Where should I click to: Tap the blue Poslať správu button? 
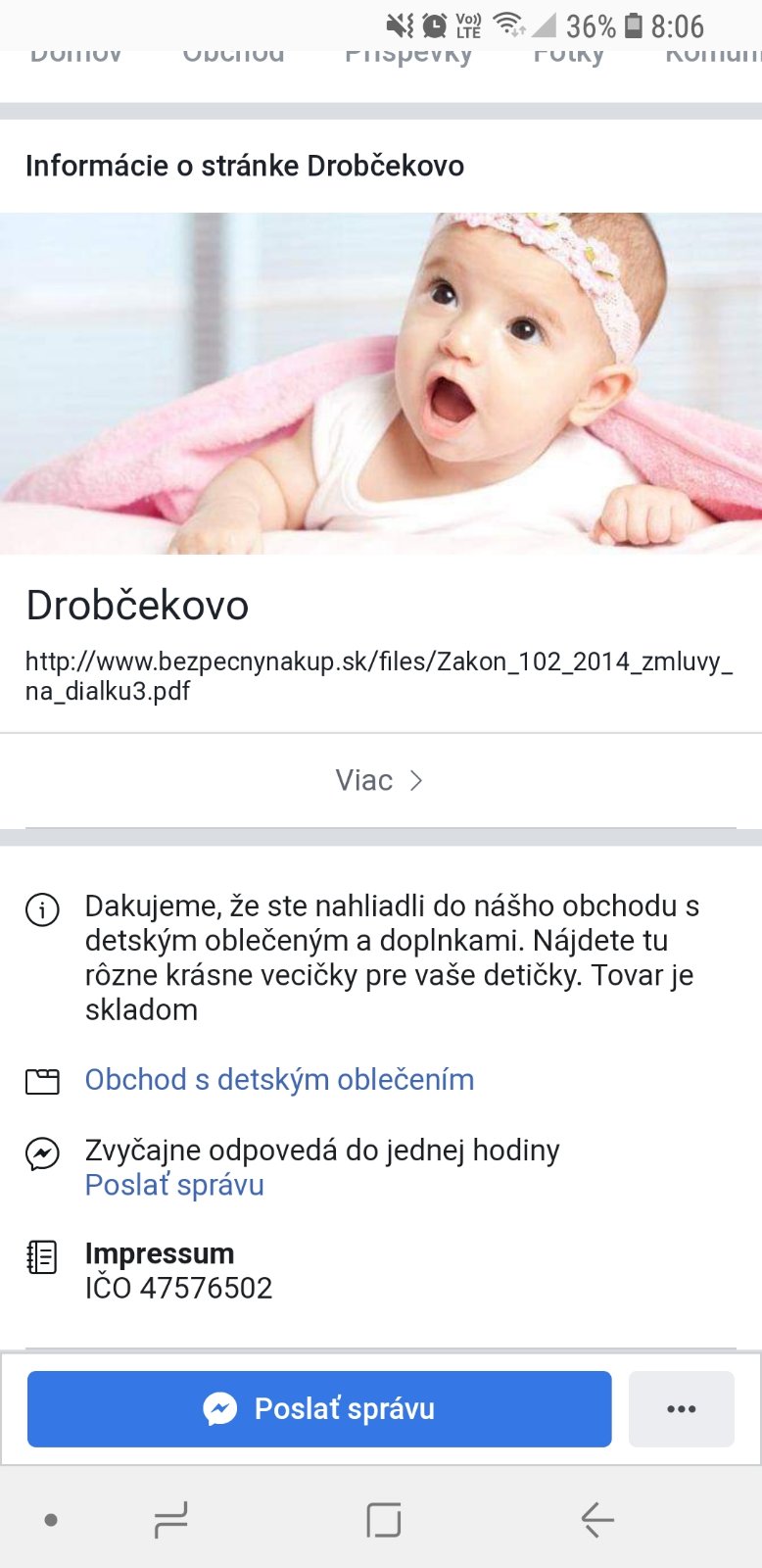[319, 1408]
